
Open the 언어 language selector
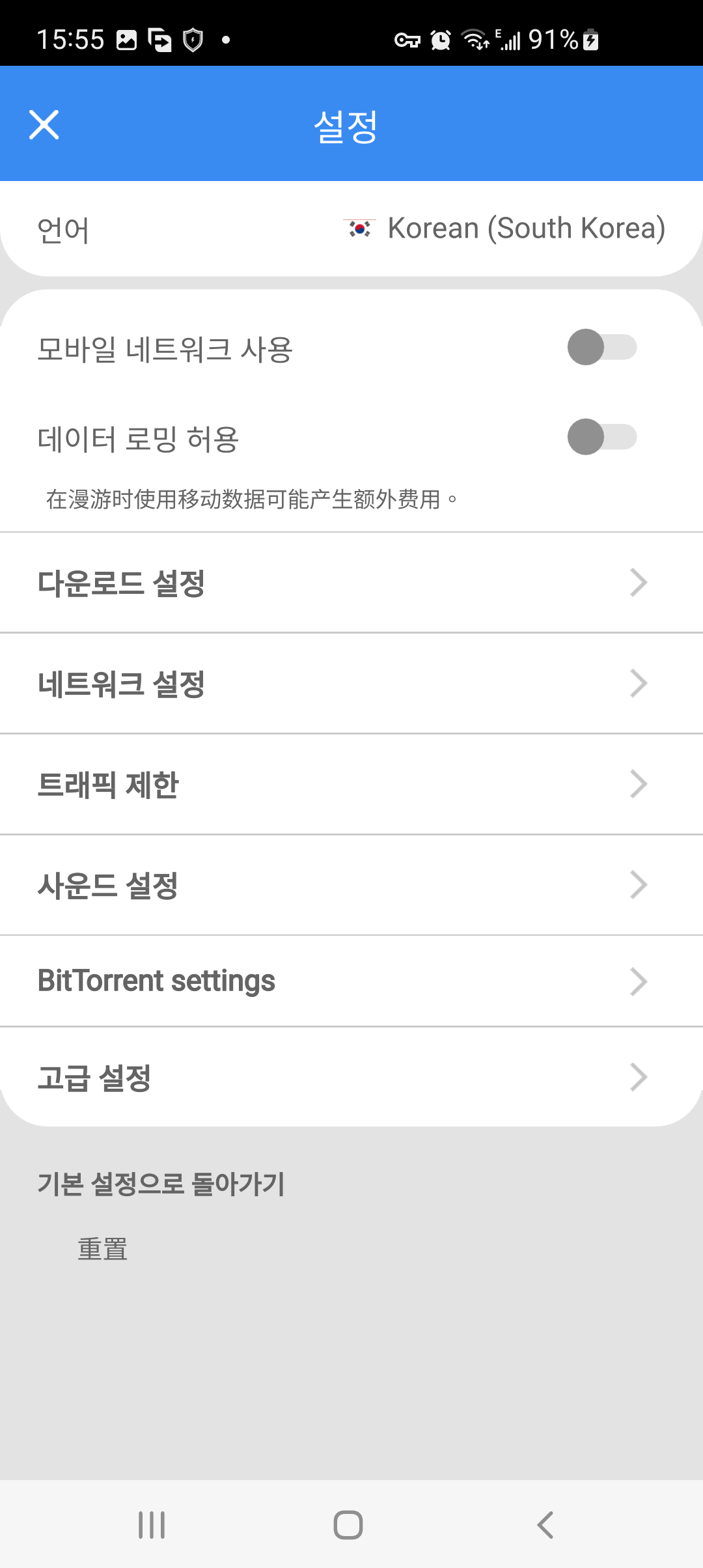[351, 229]
